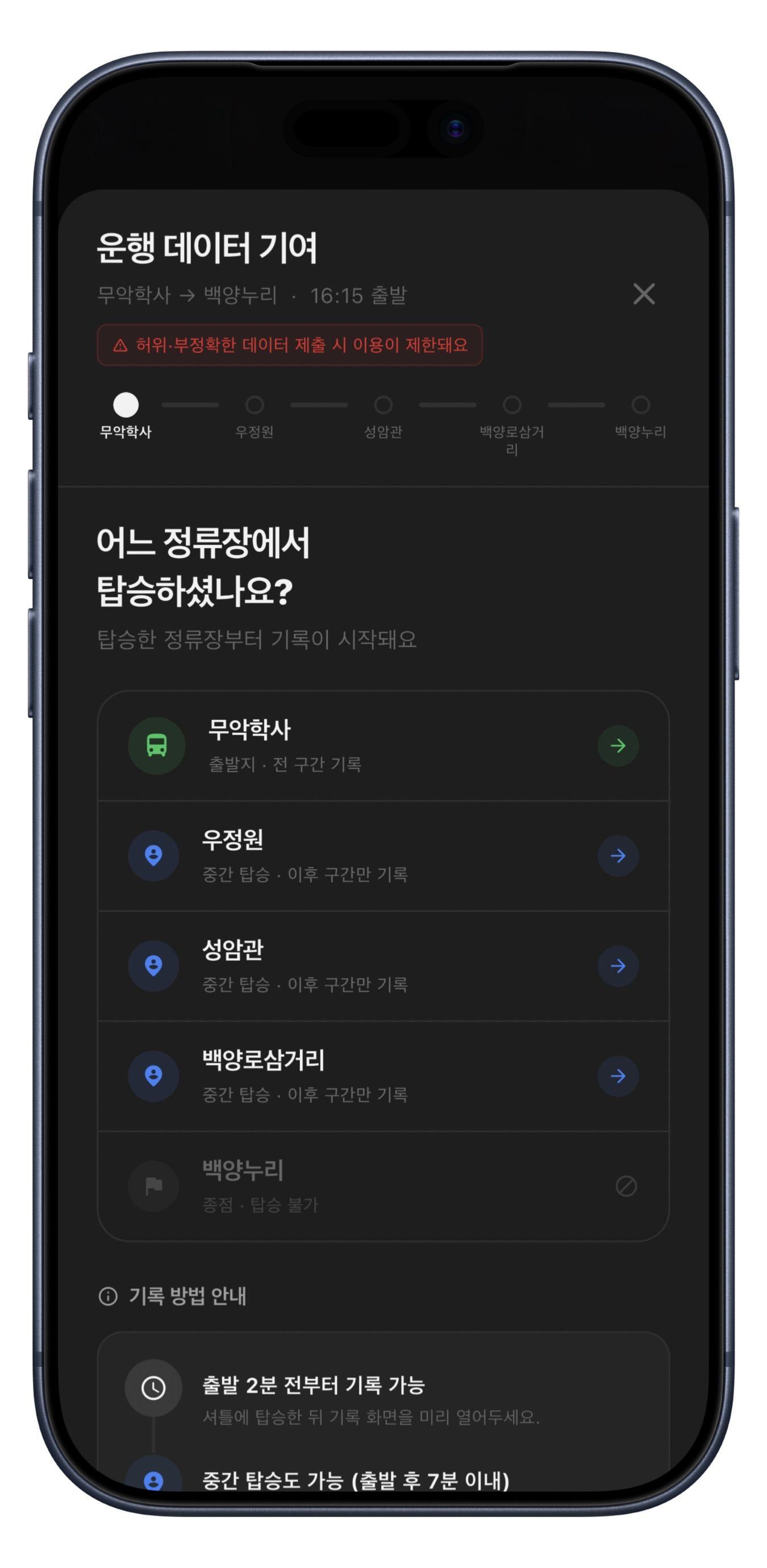Select 무악학사 as boarding stop
Image resolution: width=767 pixels, height=1568 pixels.
tap(383, 745)
